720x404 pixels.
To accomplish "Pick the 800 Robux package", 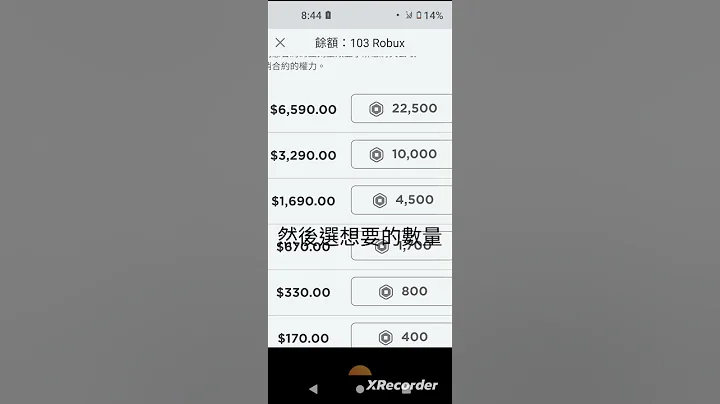I will tap(401, 292).
